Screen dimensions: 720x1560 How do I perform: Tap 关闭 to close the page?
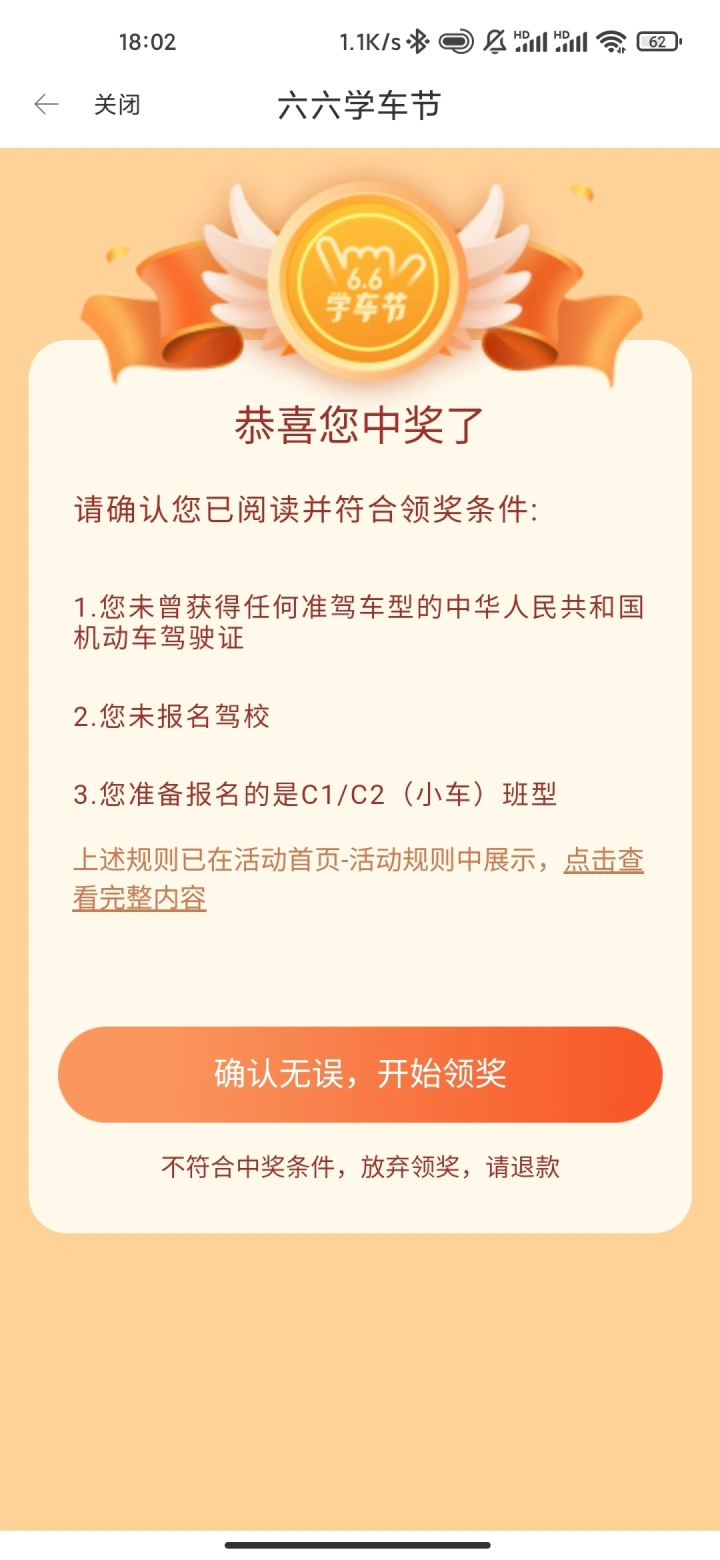117,105
